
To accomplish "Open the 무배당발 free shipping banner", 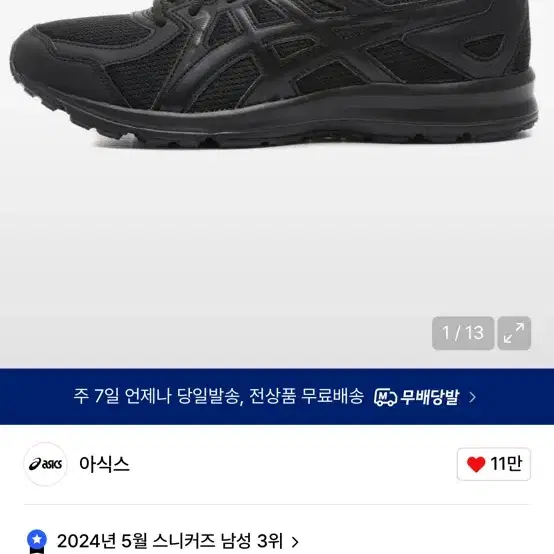I will 277,396.
